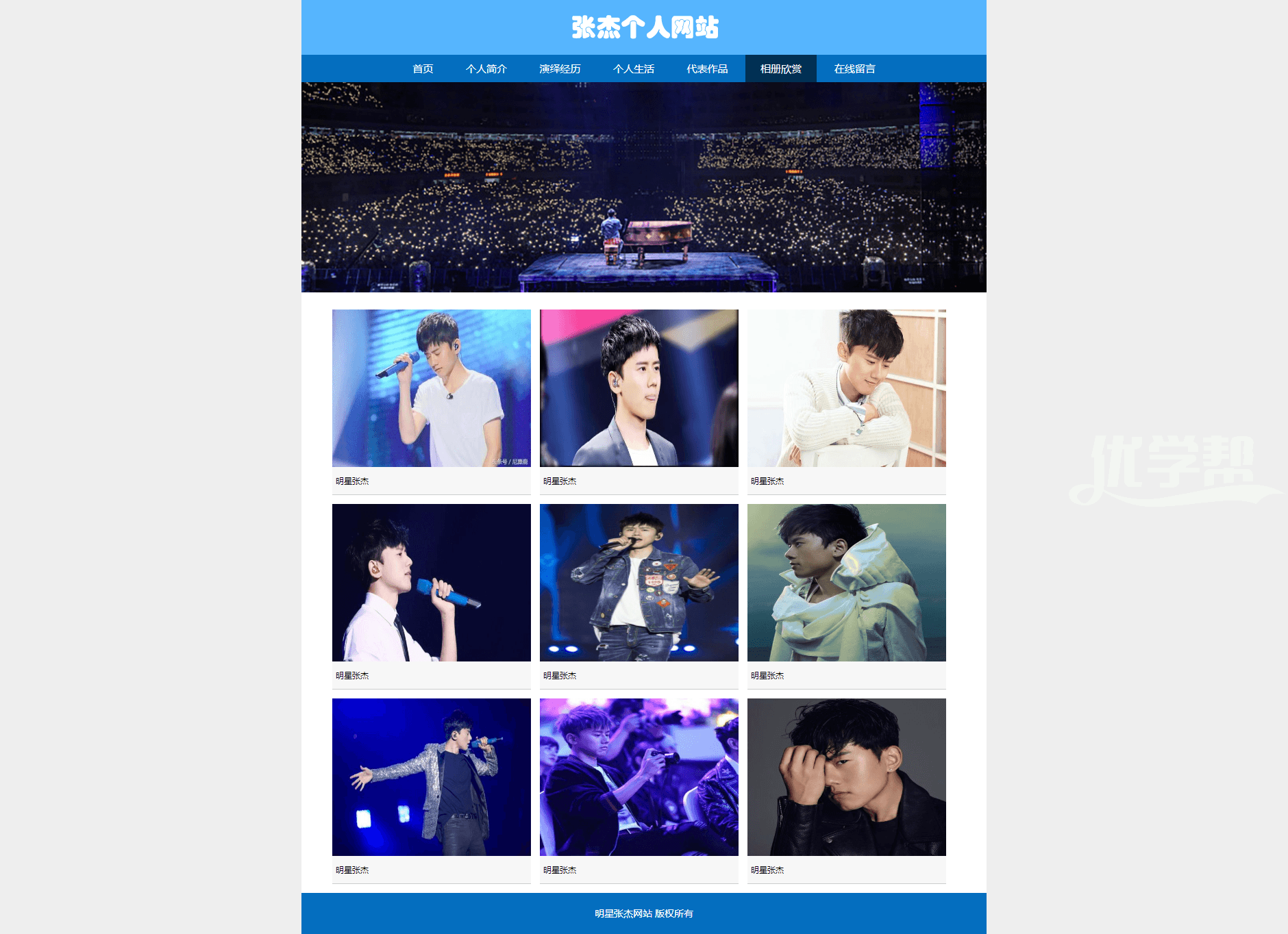View photo of man in black leather jacket

tap(846, 777)
